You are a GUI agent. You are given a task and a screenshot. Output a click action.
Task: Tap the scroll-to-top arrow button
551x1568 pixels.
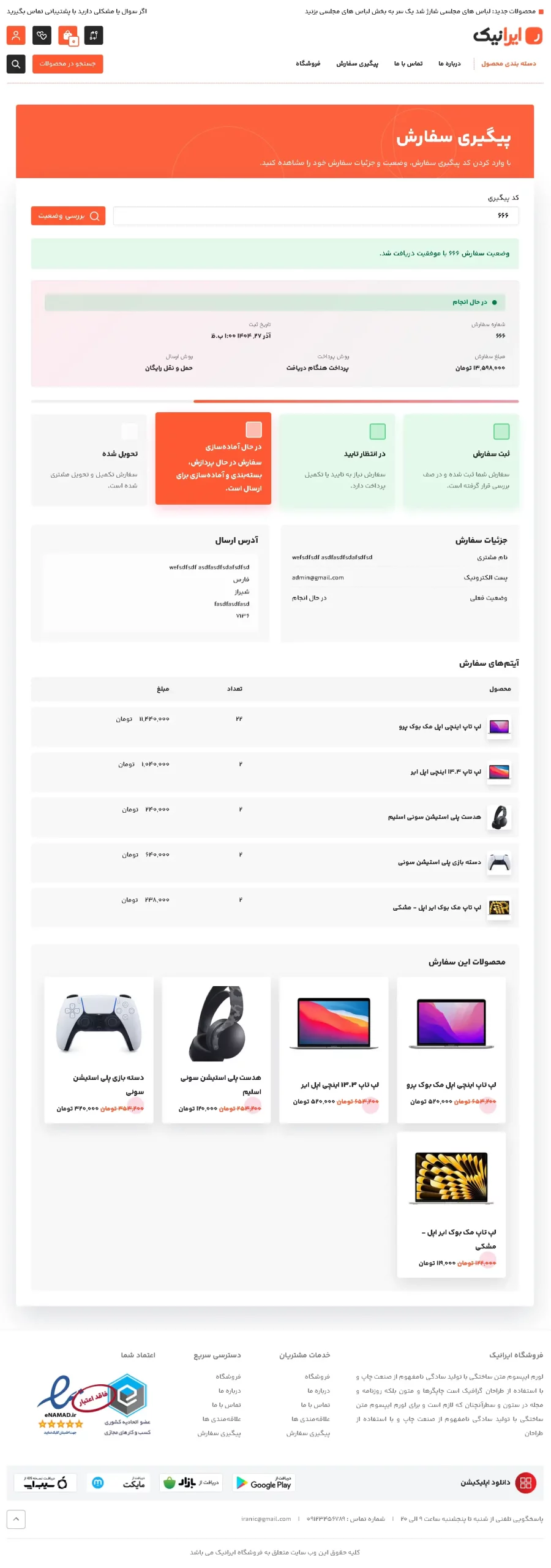16,1518
